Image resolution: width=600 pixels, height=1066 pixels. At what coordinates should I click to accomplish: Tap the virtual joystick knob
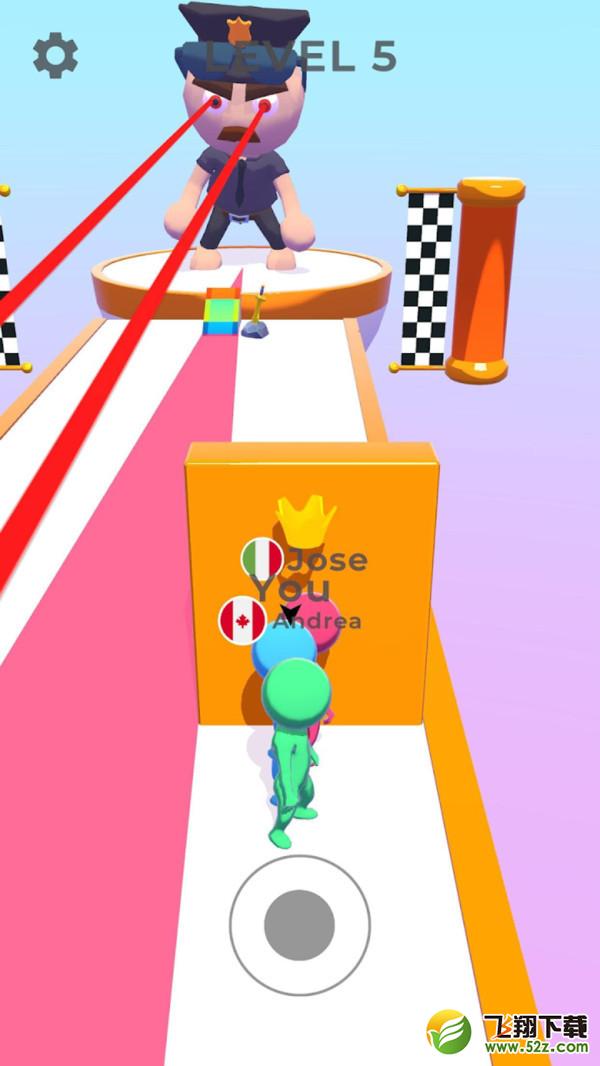(x=300, y=925)
